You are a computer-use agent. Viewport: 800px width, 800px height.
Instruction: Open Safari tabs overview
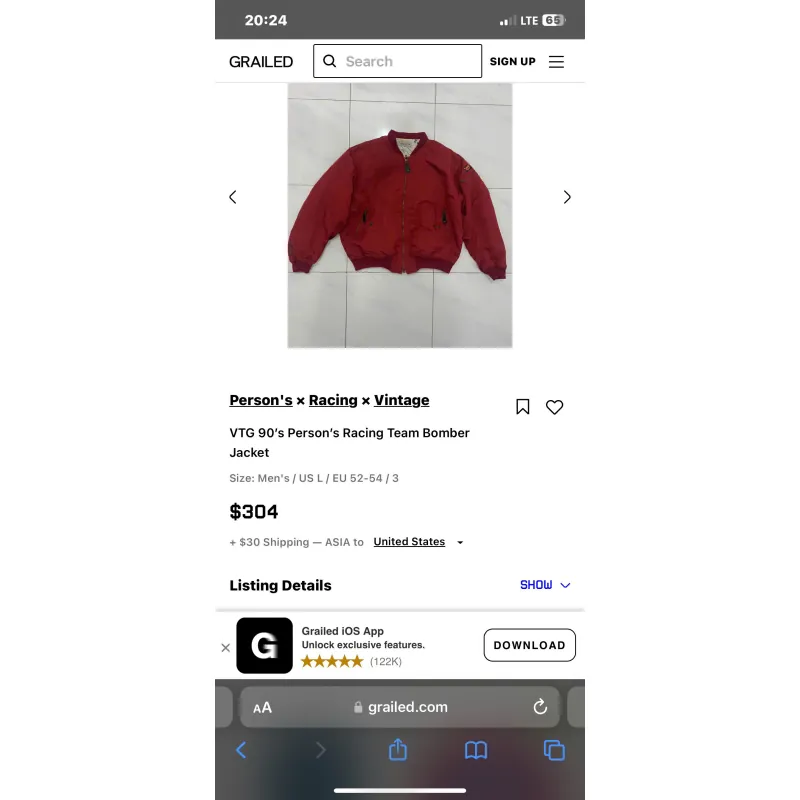click(x=554, y=750)
